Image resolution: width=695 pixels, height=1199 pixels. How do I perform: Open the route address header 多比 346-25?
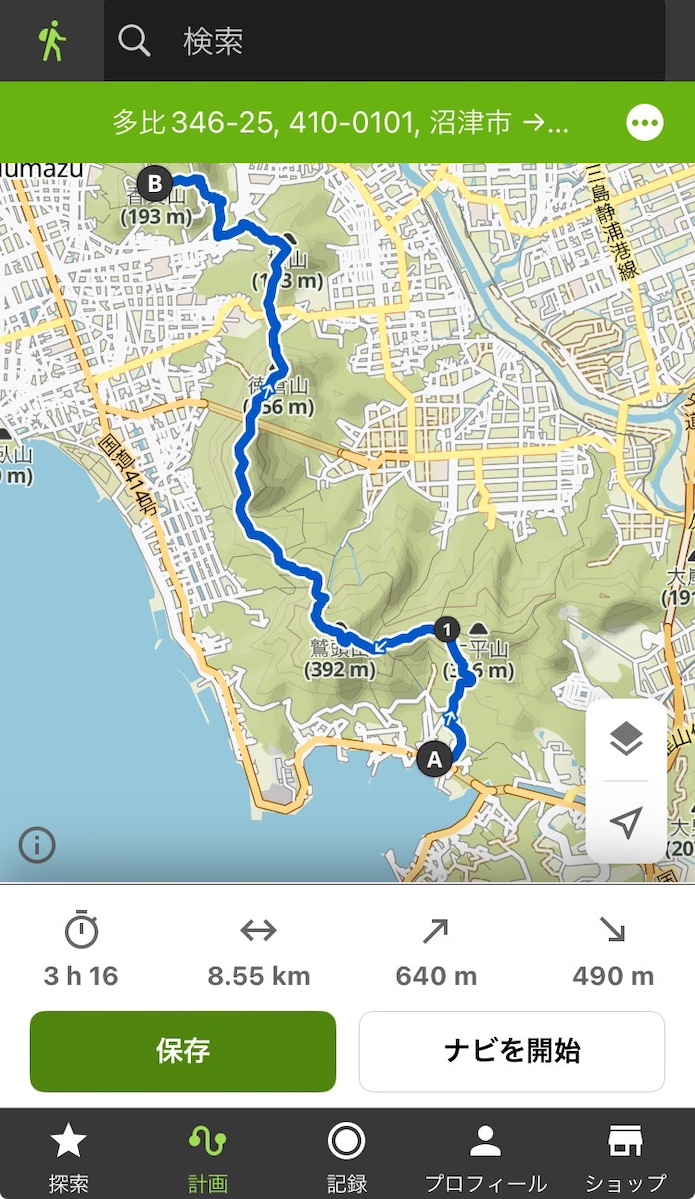[340, 122]
